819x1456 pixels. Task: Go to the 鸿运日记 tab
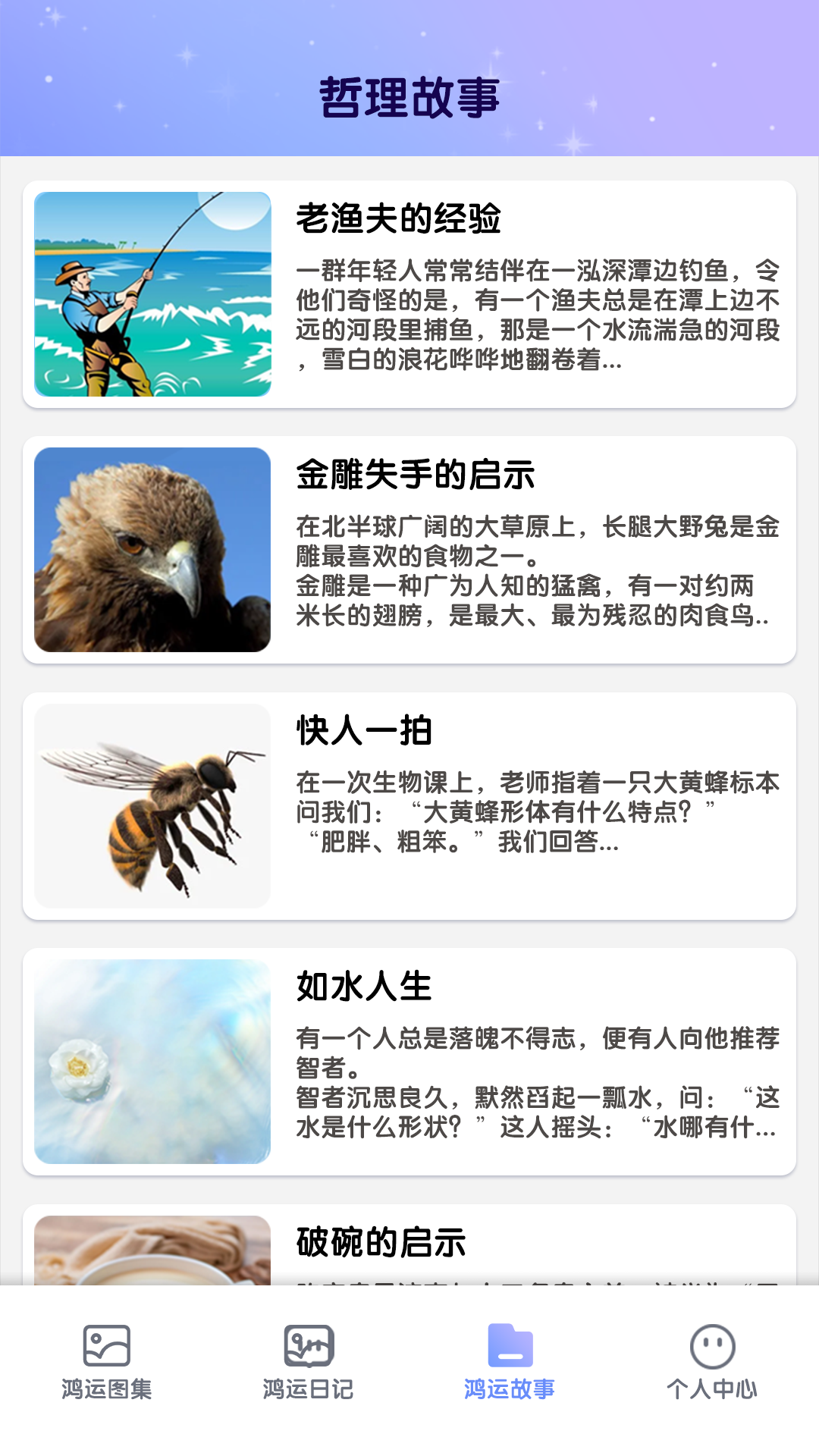click(308, 1362)
